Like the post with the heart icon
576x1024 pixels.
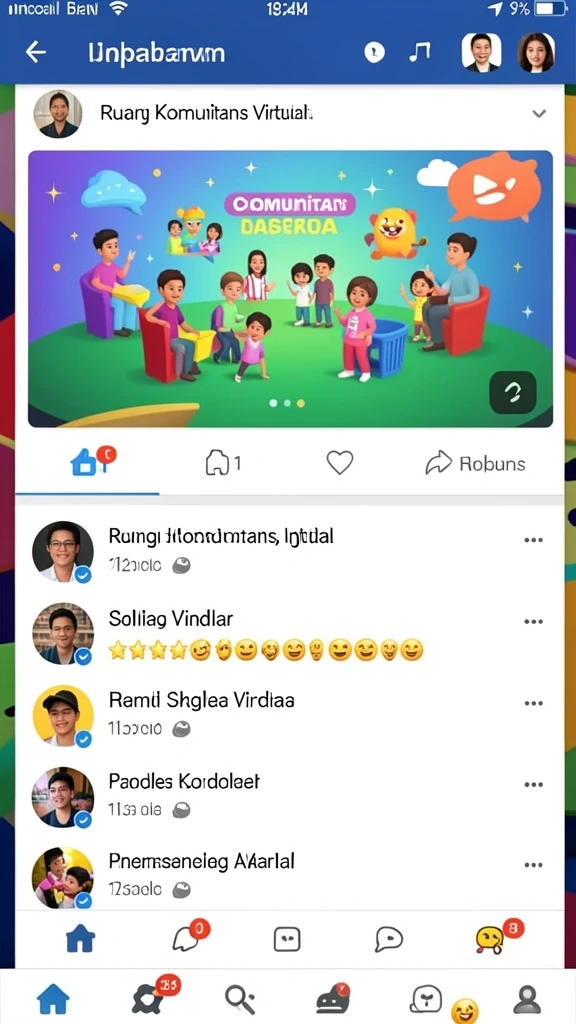(x=340, y=463)
